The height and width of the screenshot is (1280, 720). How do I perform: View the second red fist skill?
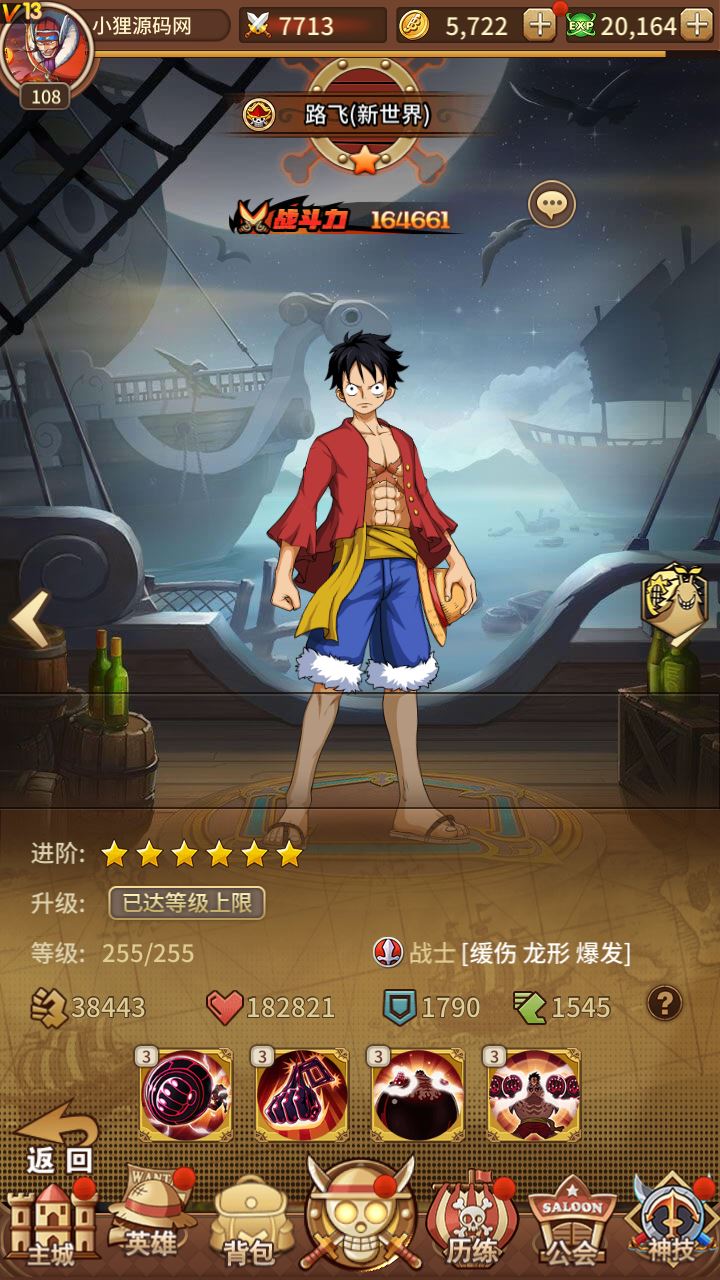pyautogui.click(x=302, y=1094)
